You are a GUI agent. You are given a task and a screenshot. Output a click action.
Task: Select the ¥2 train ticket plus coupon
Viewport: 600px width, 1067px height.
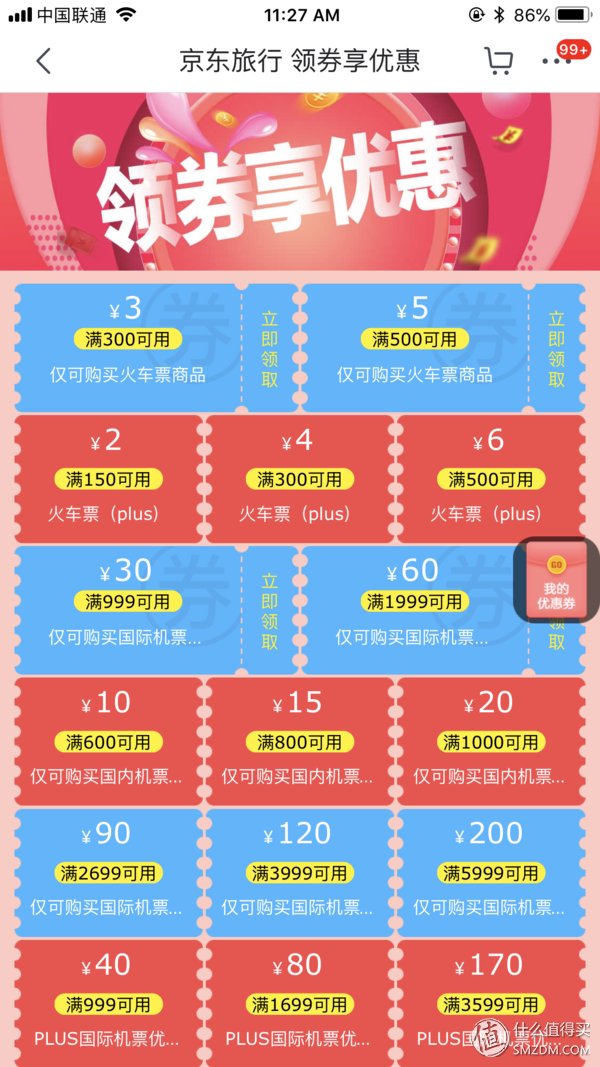(x=108, y=478)
